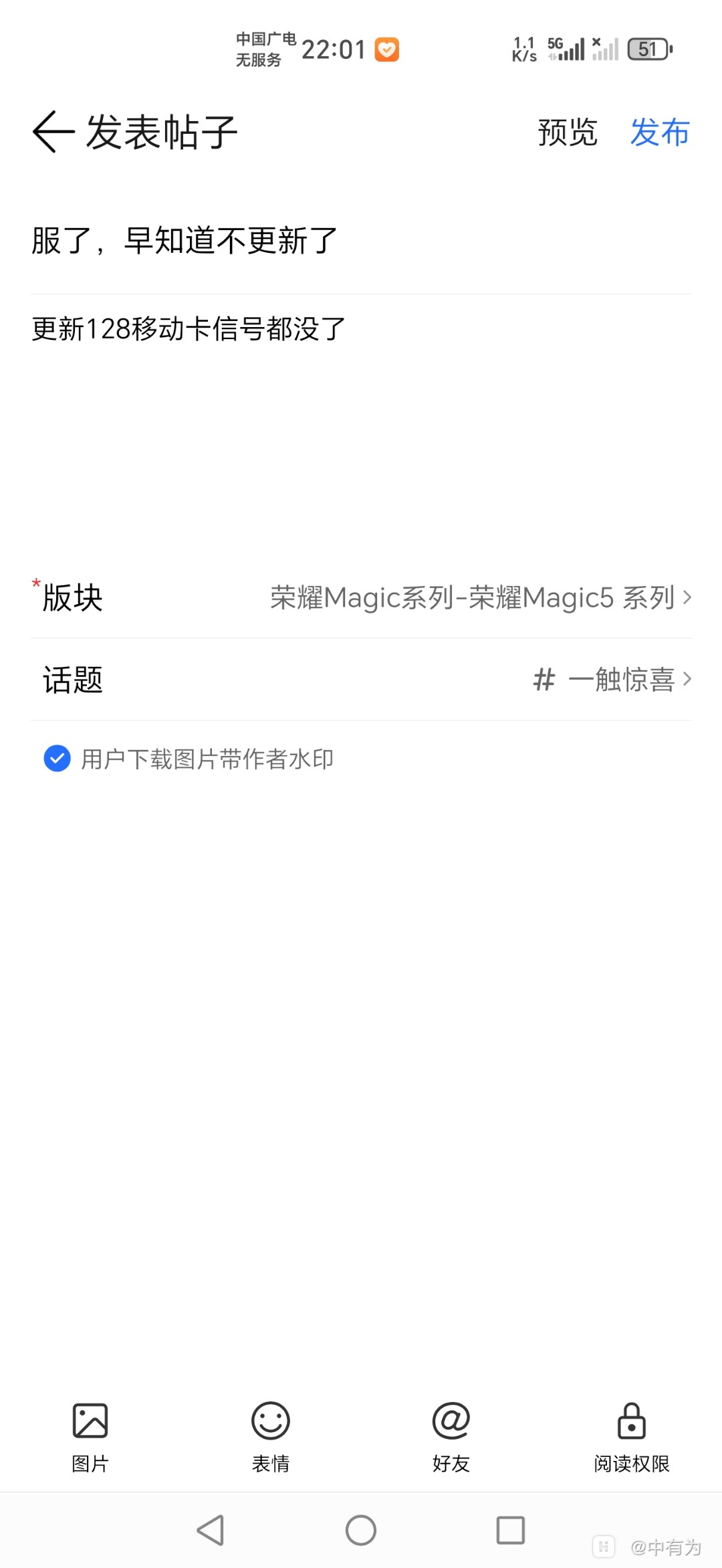Toggle the author watermark checkbox off

click(x=57, y=759)
